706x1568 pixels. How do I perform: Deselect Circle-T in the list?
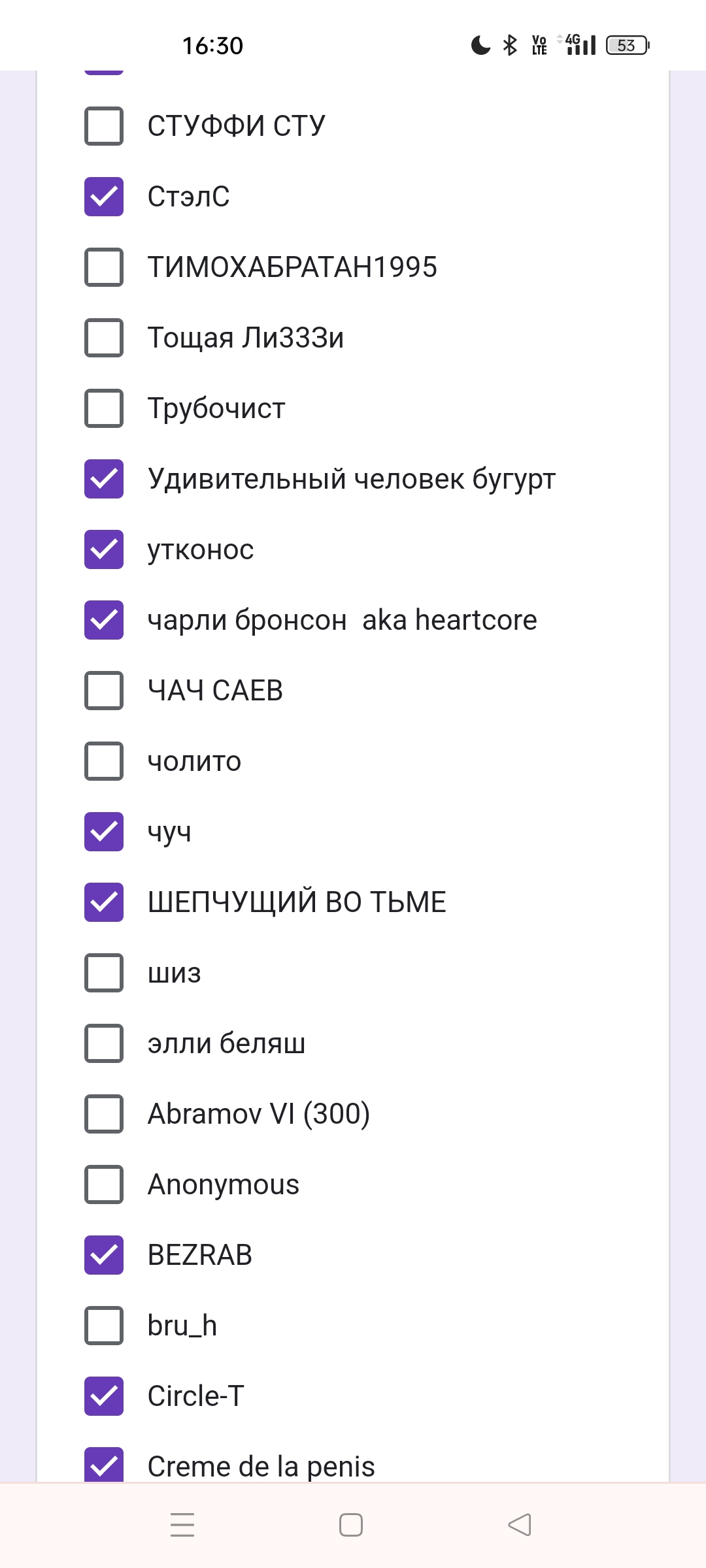click(x=104, y=1396)
